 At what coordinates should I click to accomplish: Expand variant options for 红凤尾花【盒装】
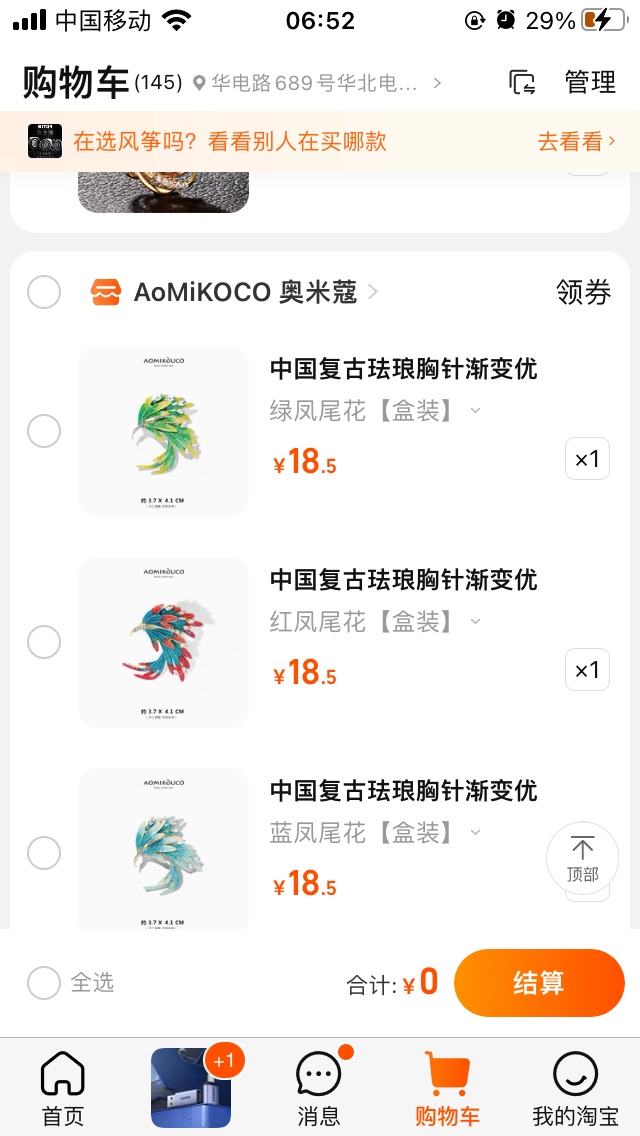pyautogui.click(x=475, y=622)
